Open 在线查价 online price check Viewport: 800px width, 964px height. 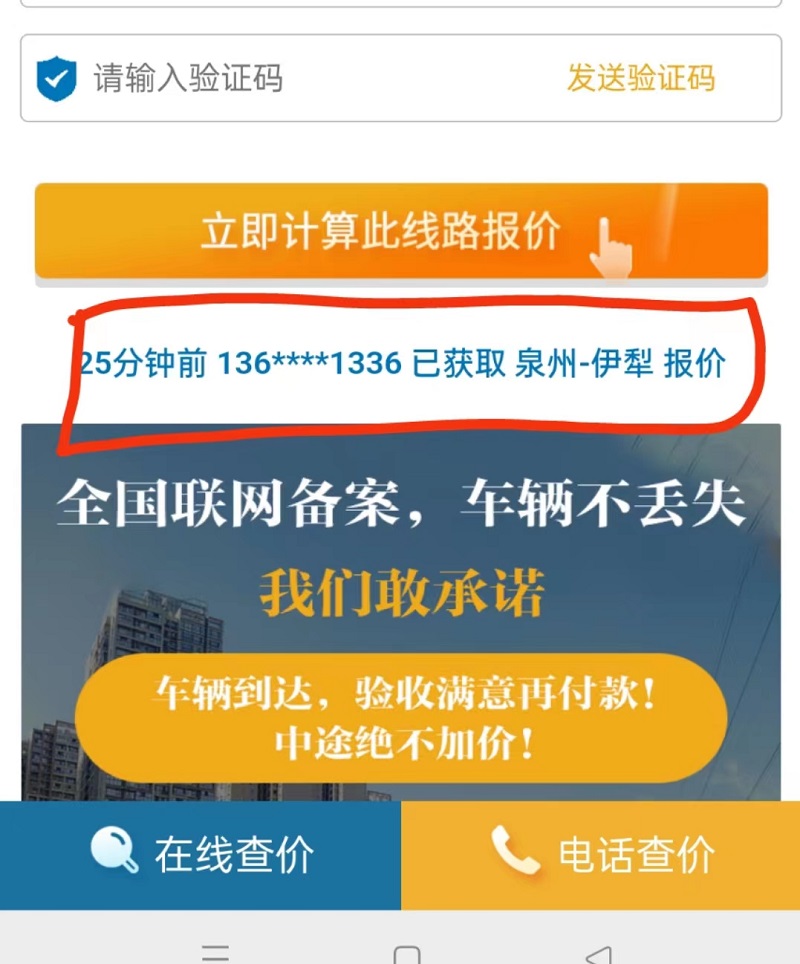[x=200, y=855]
